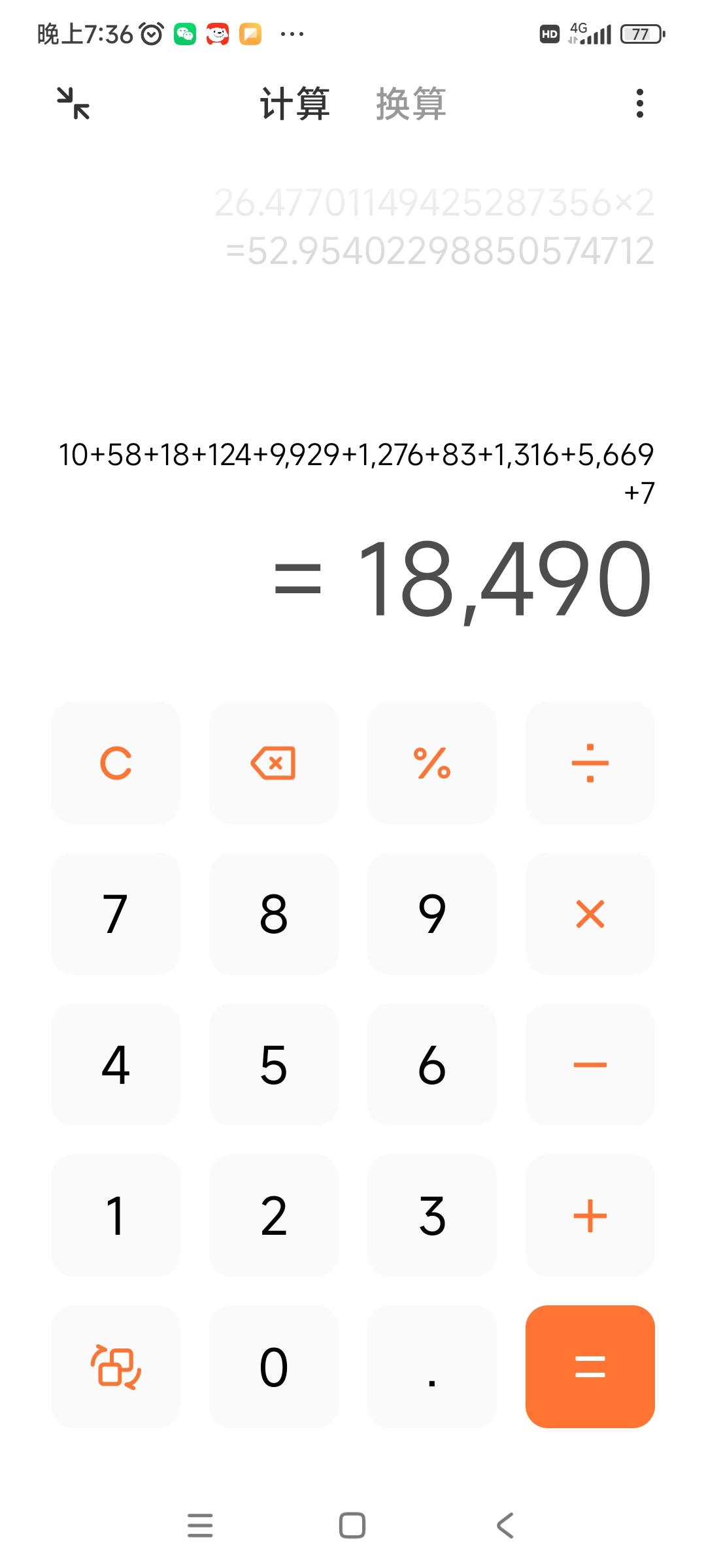Select the 计算 calculator tab
This screenshot has width=706, height=1568.
pyautogui.click(x=295, y=103)
